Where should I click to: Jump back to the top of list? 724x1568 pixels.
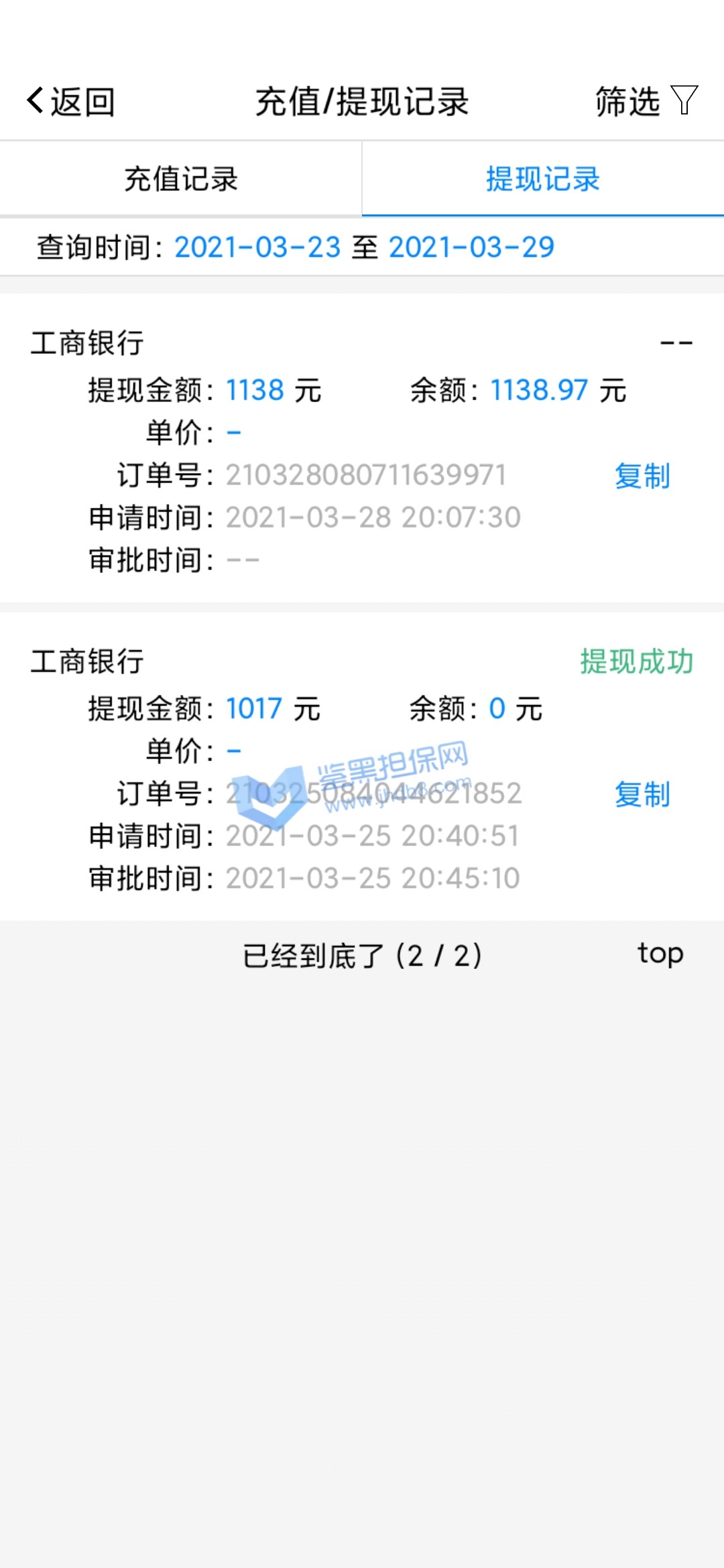660,954
